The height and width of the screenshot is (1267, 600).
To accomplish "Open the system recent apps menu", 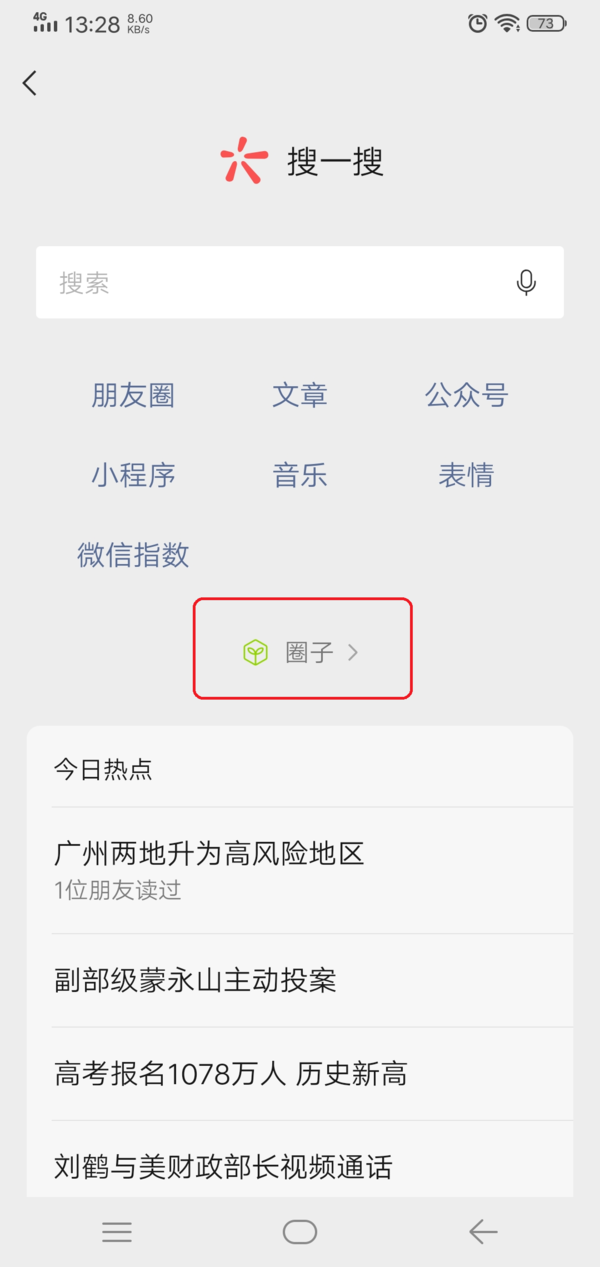I will click(x=117, y=1232).
